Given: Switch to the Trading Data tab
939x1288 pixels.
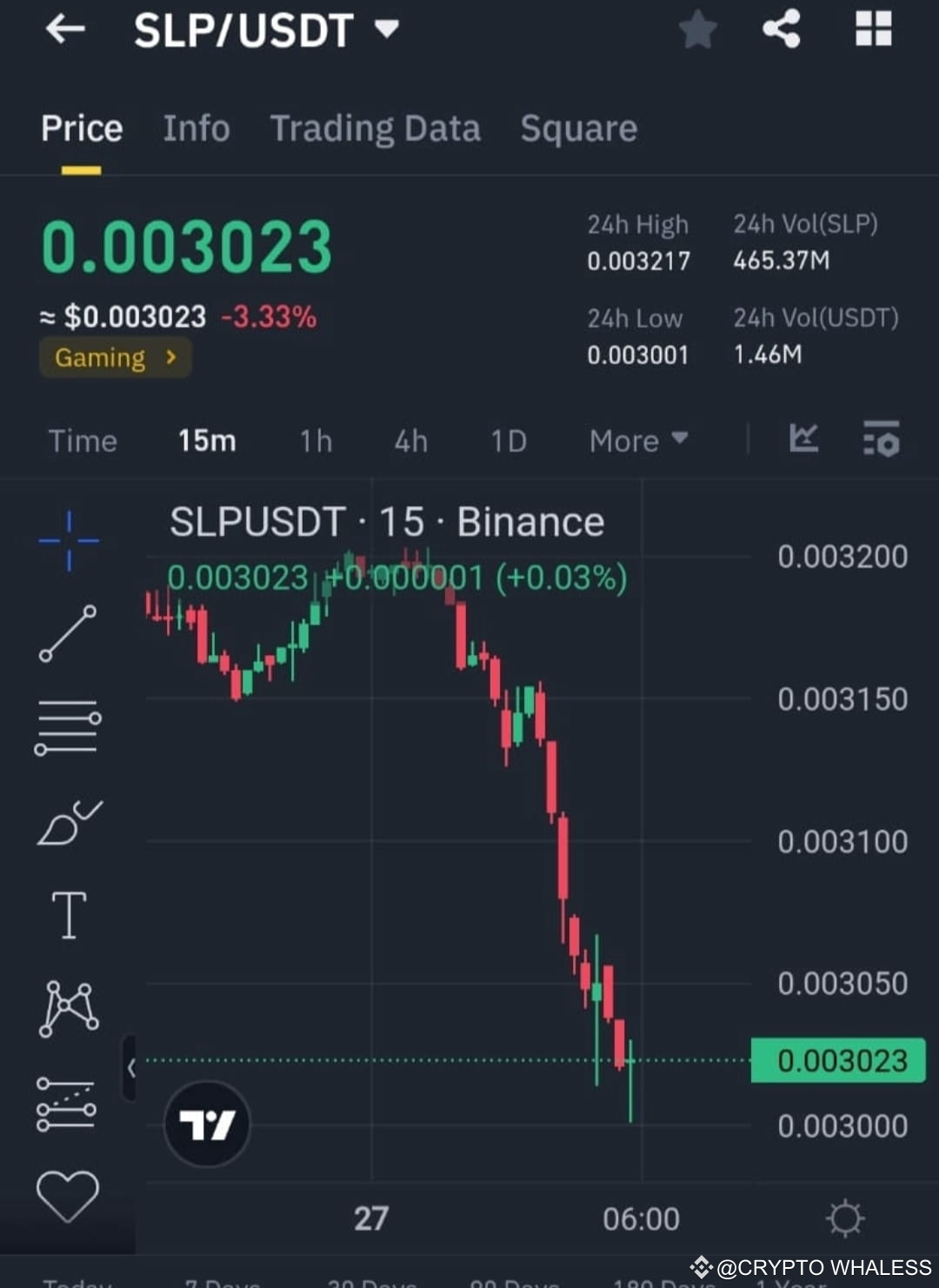Looking at the screenshot, I should click(x=376, y=128).
